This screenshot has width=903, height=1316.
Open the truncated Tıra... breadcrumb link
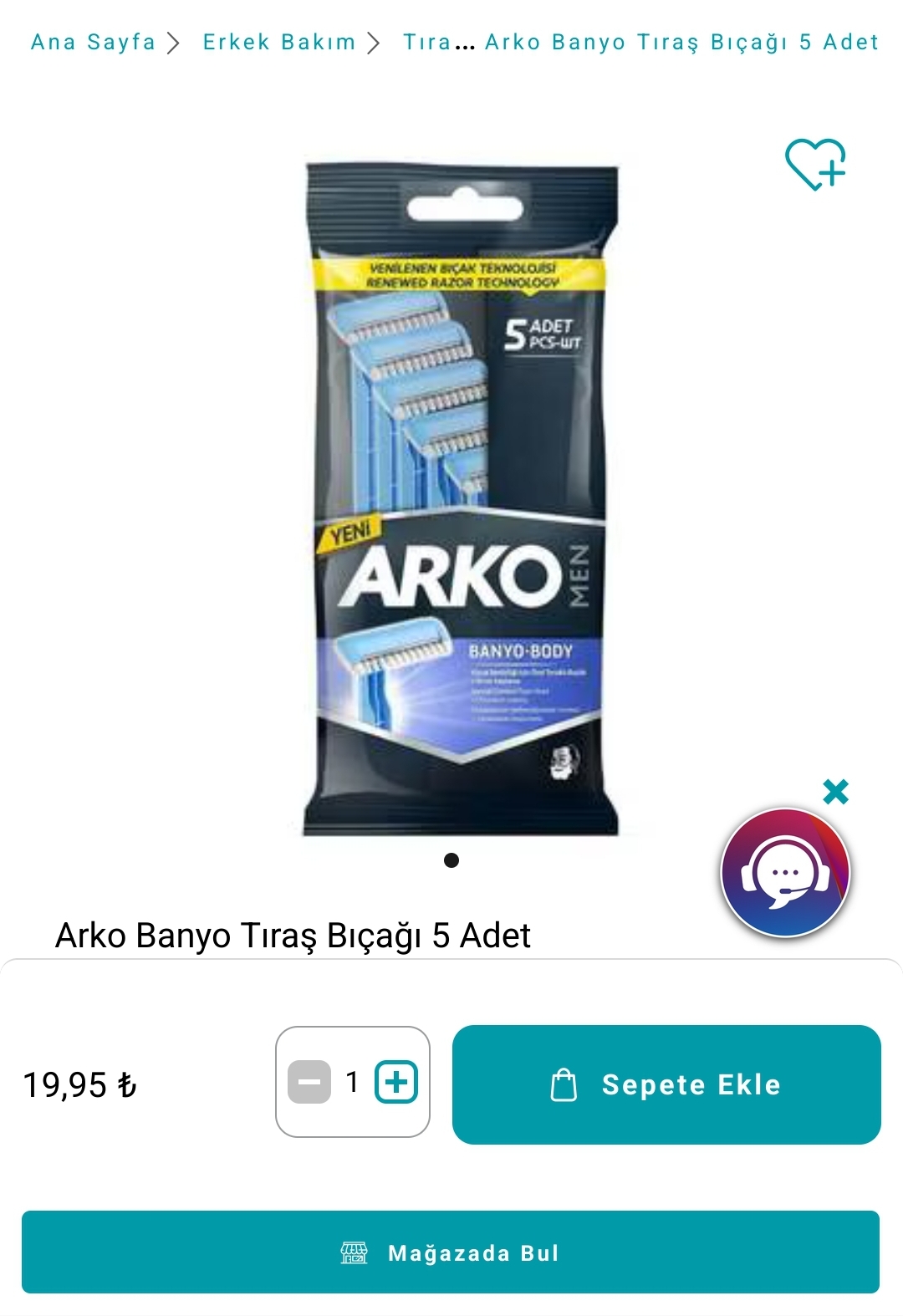[436, 42]
